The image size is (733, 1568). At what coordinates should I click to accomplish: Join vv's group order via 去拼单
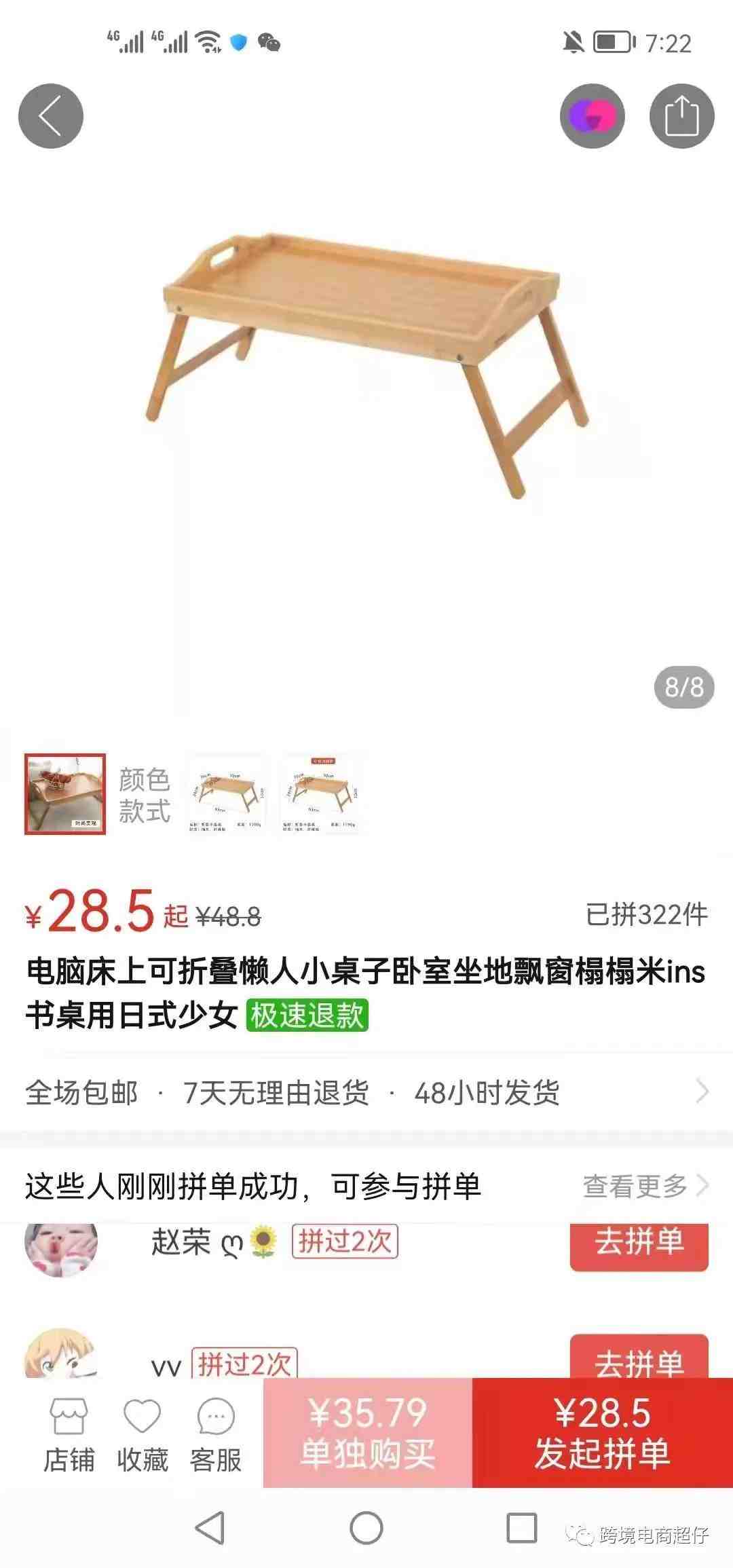tap(639, 1360)
